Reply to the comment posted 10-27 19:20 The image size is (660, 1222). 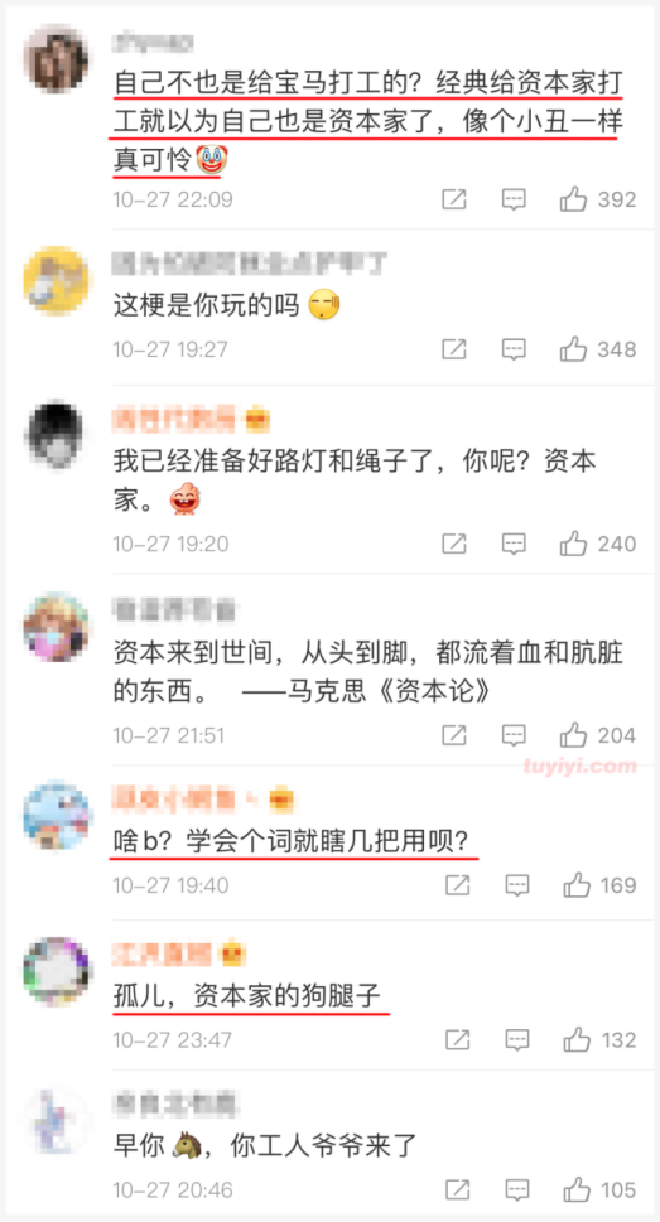point(513,543)
